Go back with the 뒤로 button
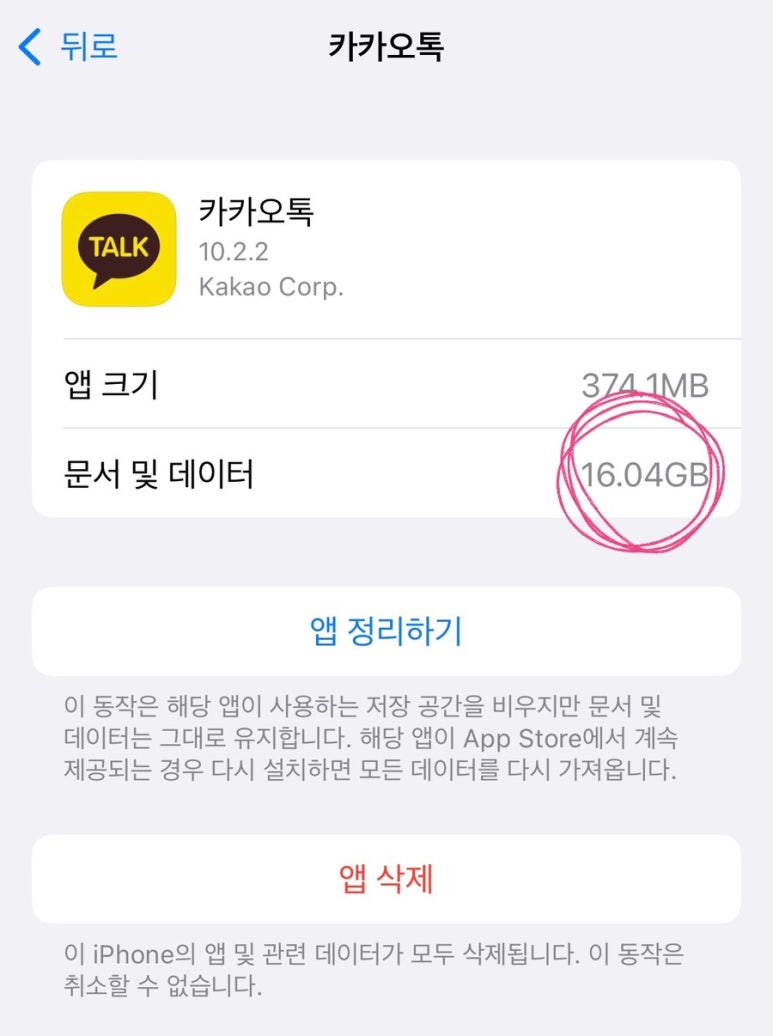 (x=68, y=47)
